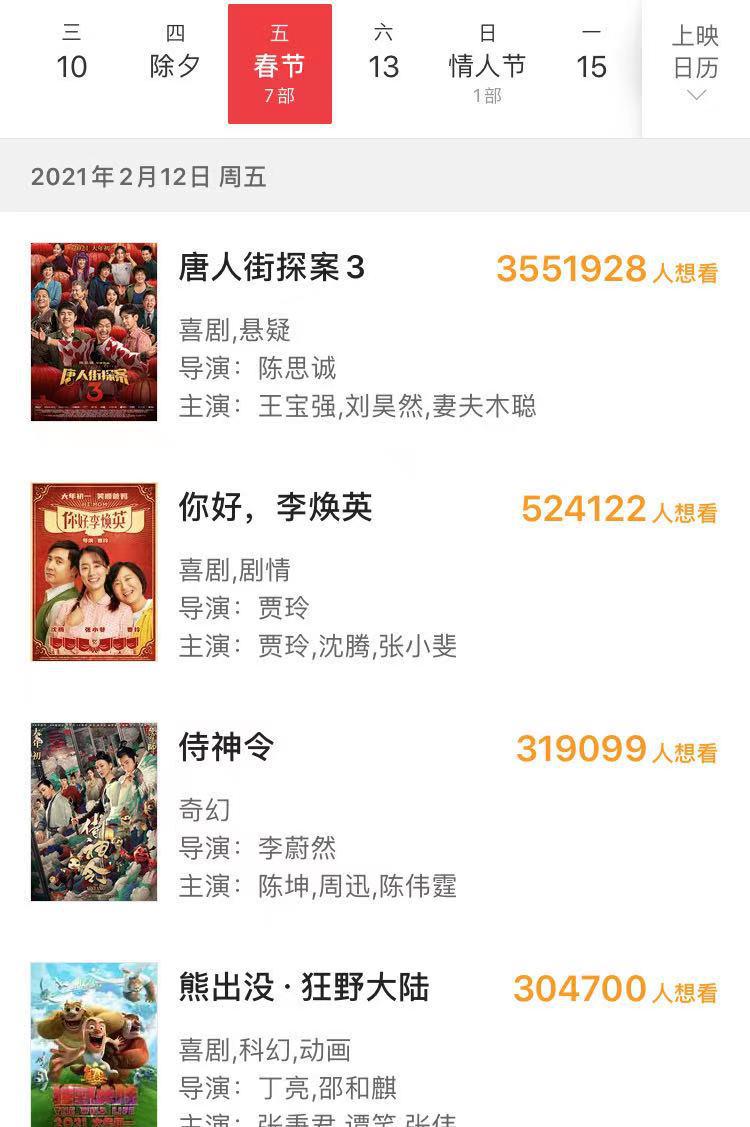Select the 春节 date tab
This screenshot has width=750, height=1127.
coord(279,64)
